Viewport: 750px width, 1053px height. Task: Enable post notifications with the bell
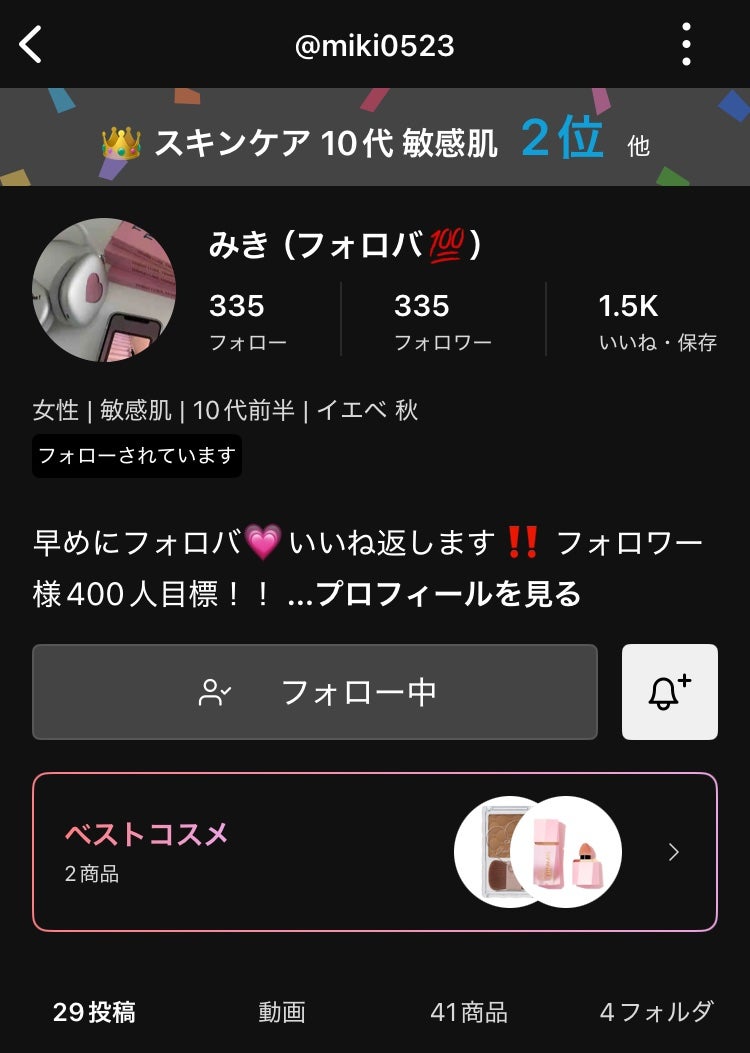pos(669,692)
